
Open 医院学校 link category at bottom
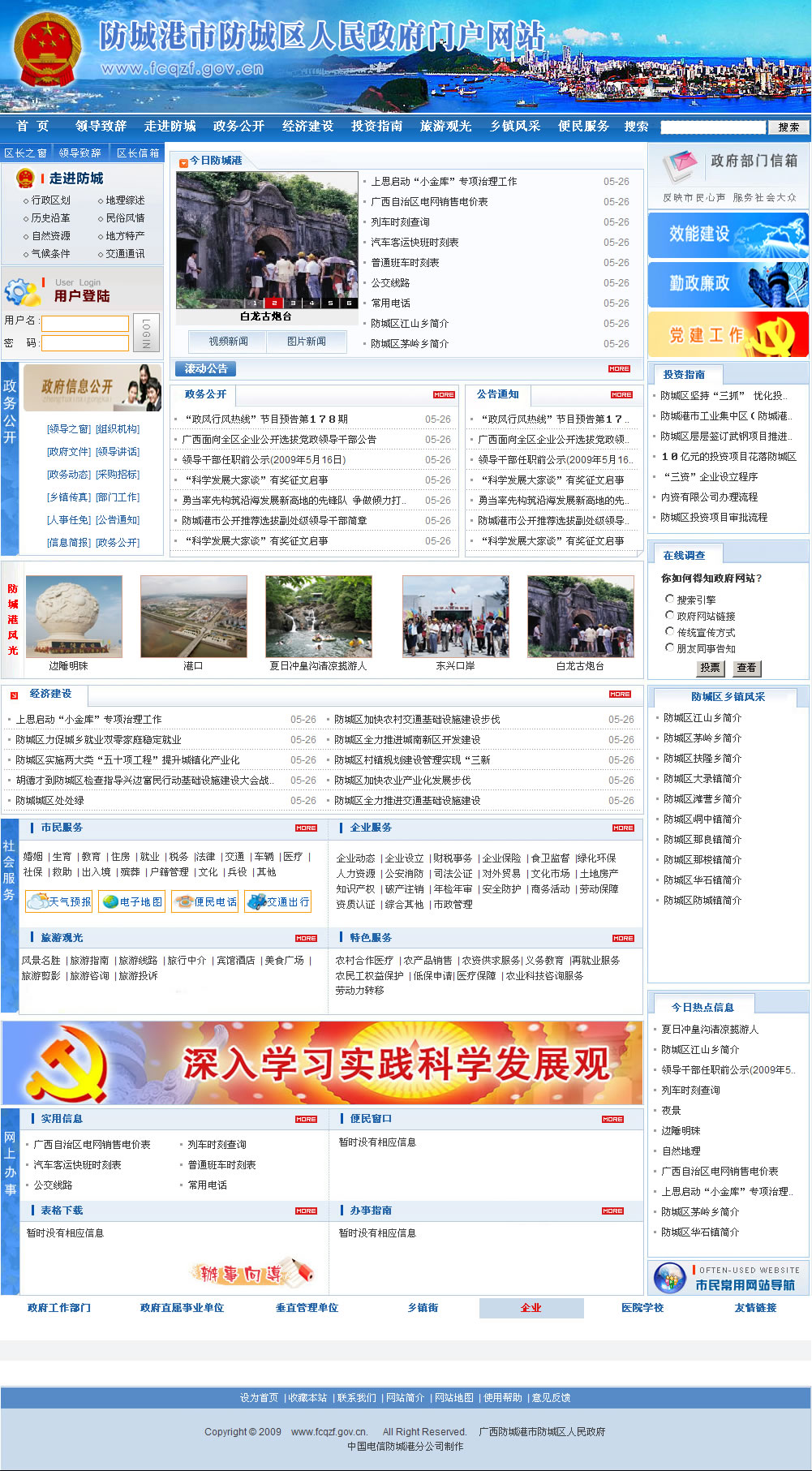coord(642,1308)
